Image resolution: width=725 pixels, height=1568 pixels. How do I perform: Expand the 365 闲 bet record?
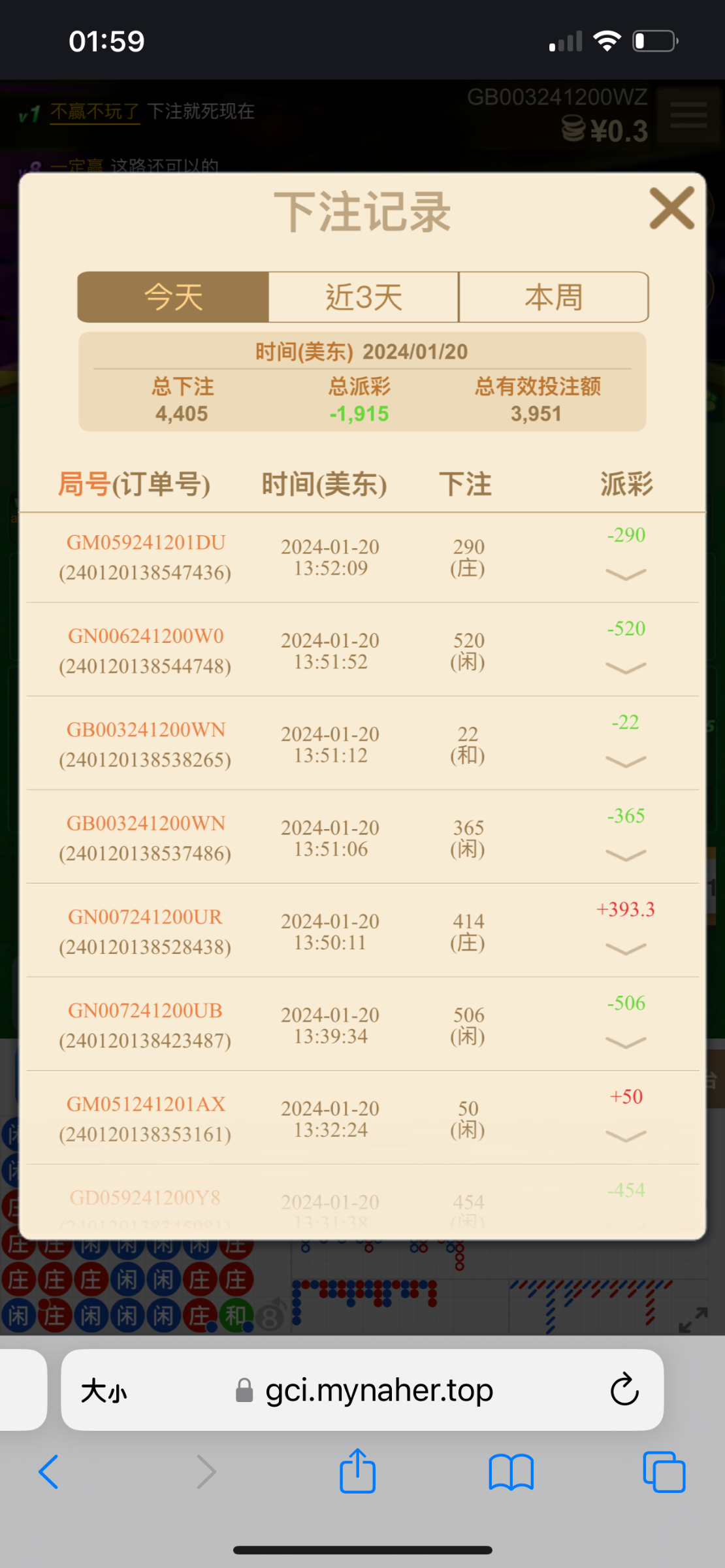click(x=626, y=855)
